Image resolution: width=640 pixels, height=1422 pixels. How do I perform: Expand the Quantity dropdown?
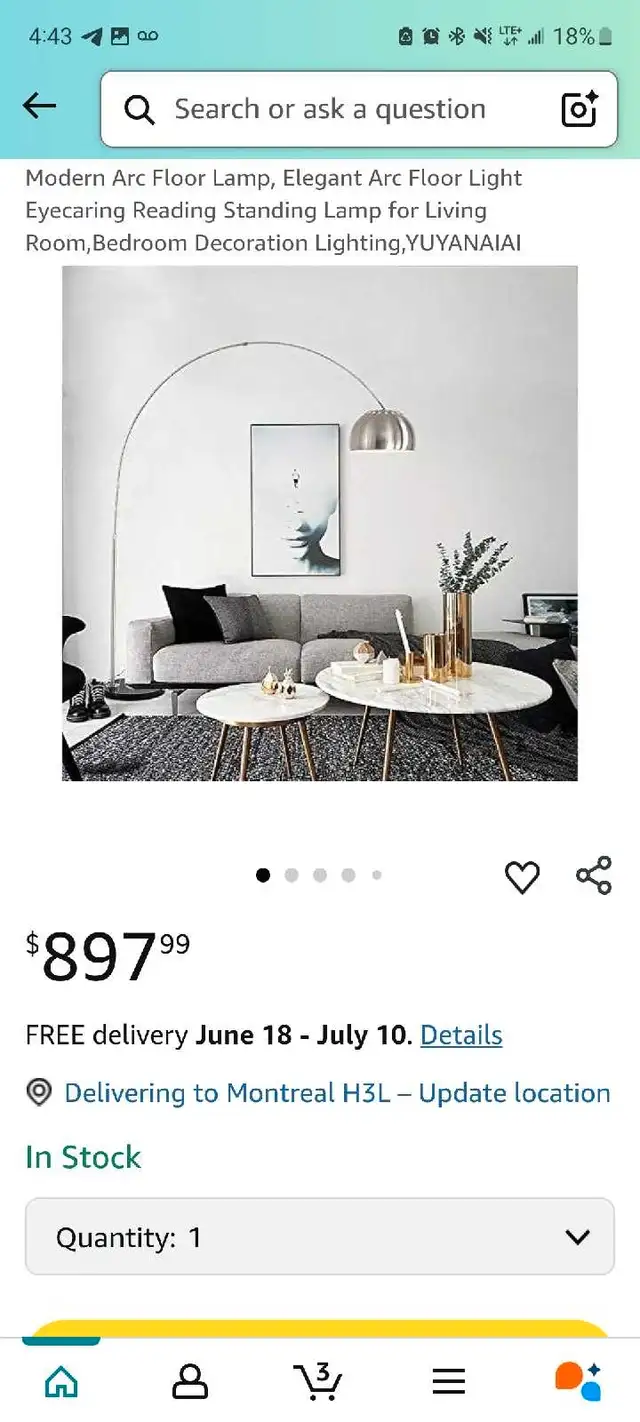[320, 1237]
